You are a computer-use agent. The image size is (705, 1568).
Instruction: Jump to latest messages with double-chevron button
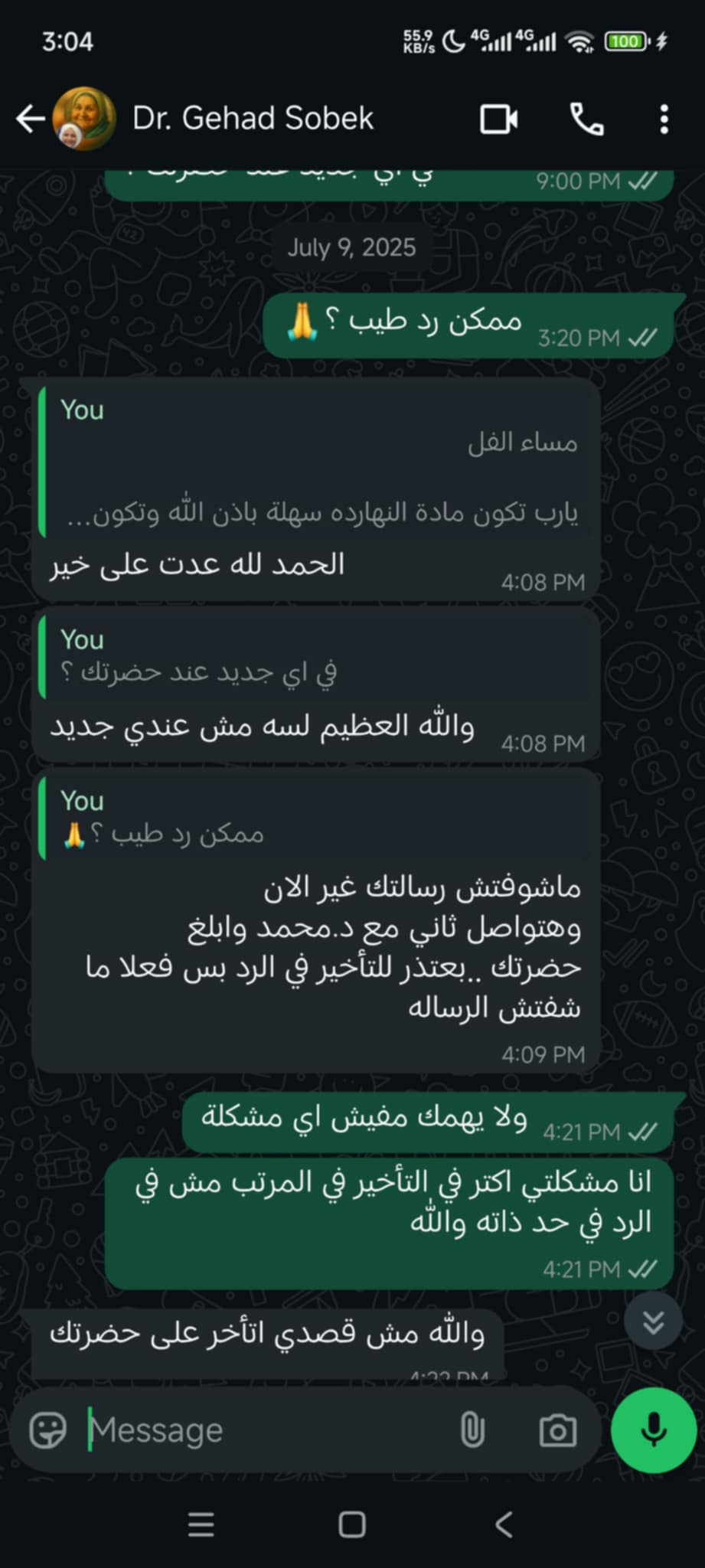pyautogui.click(x=653, y=1321)
